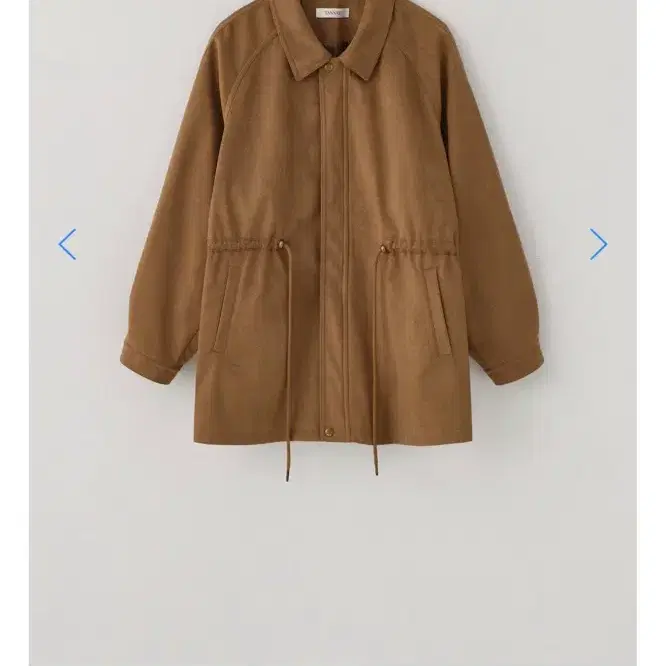Go to the previous product image
666x666 pixels.
67,244
